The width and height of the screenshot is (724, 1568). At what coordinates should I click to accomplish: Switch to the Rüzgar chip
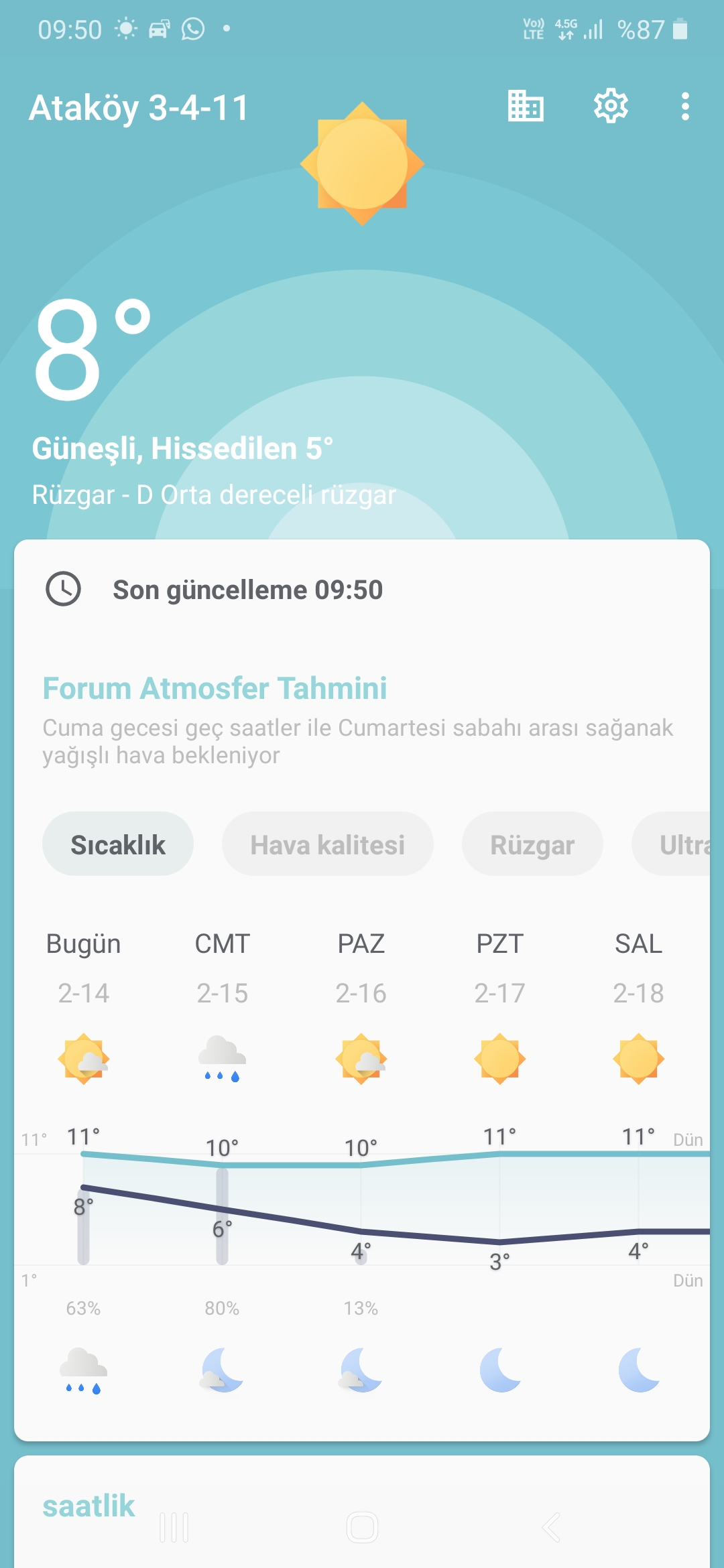tap(532, 844)
